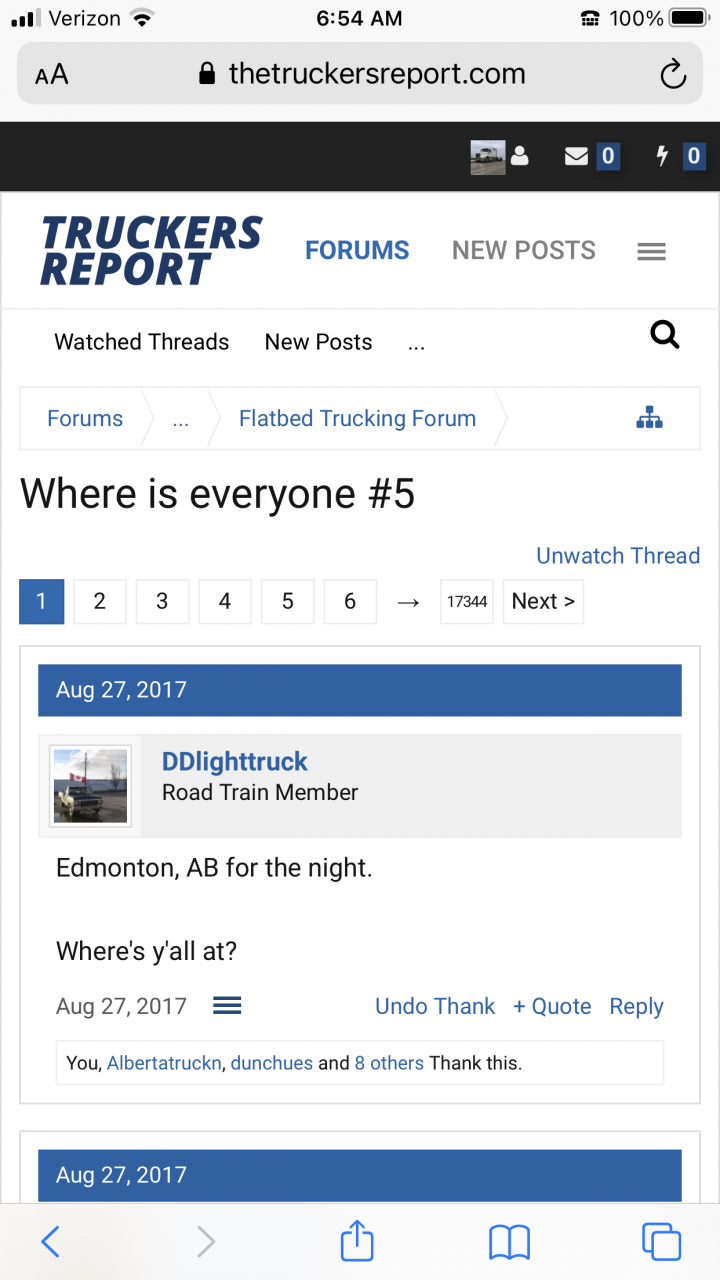Tap Next > in pagination
720x1280 pixels.
[x=543, y=601]
